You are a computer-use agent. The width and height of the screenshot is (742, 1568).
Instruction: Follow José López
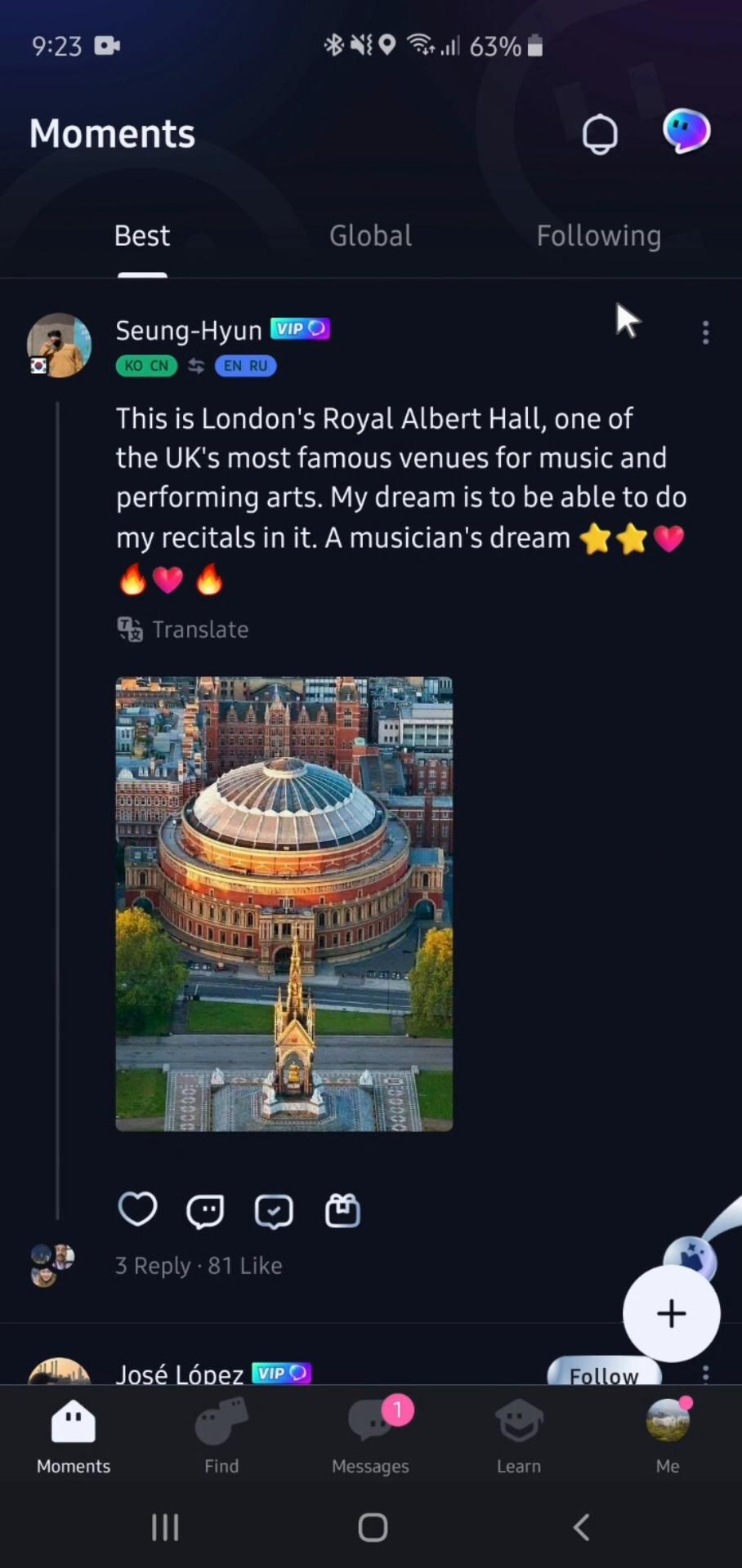(x=604, y=1374)
